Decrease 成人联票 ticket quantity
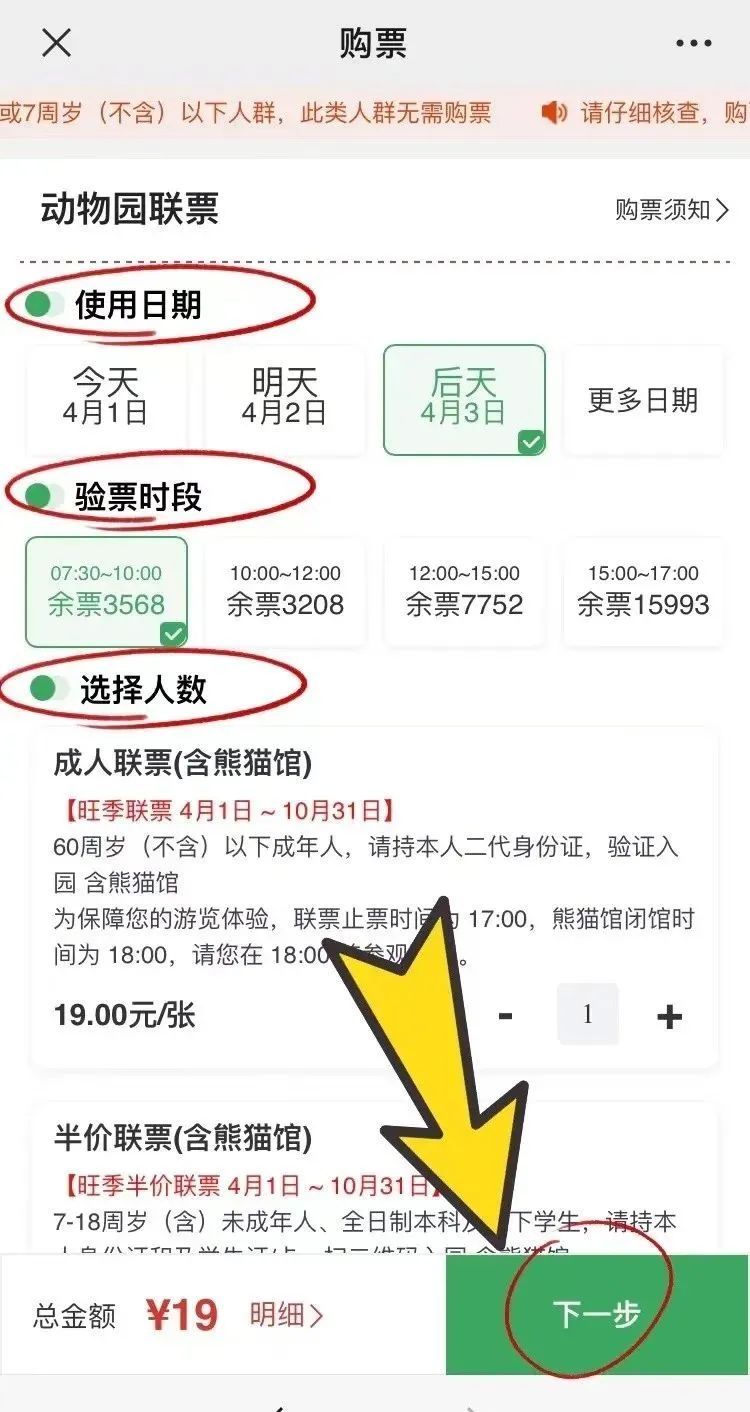The width and height of the screenshot is (750, 1412). (506, 1016)
